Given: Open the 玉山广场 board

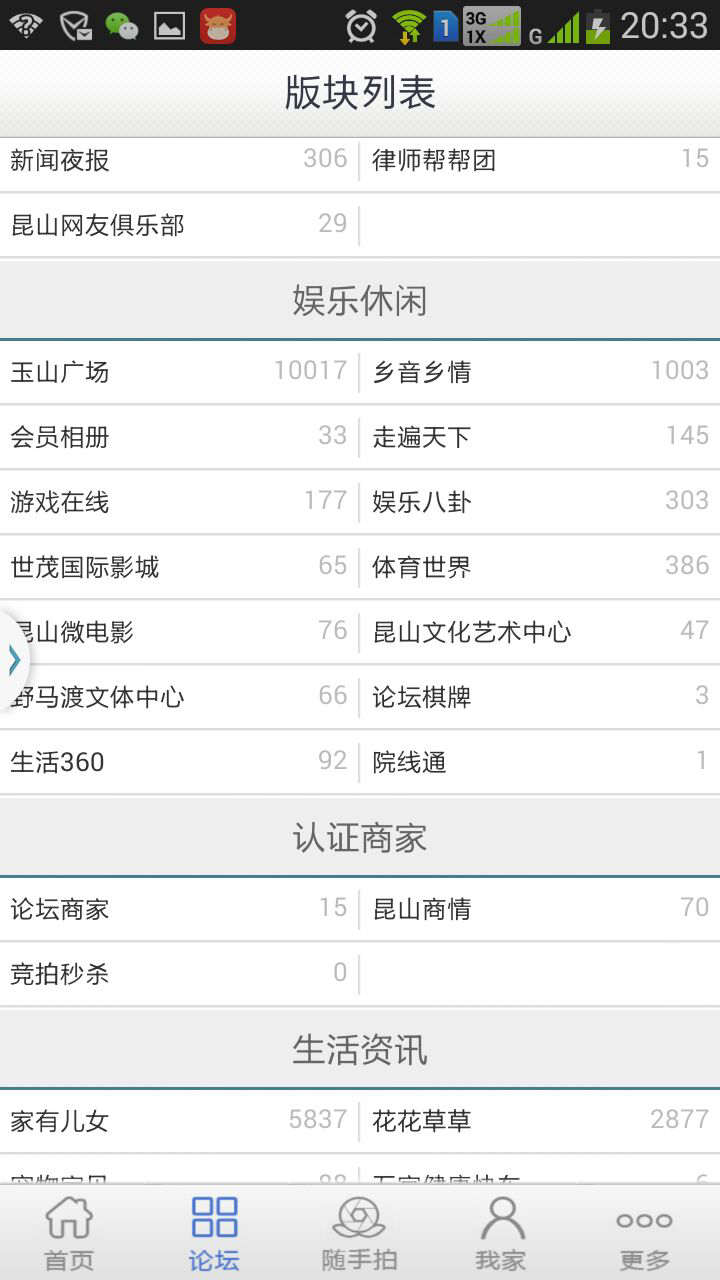Looking at the screenshot, I should (179, 372).
